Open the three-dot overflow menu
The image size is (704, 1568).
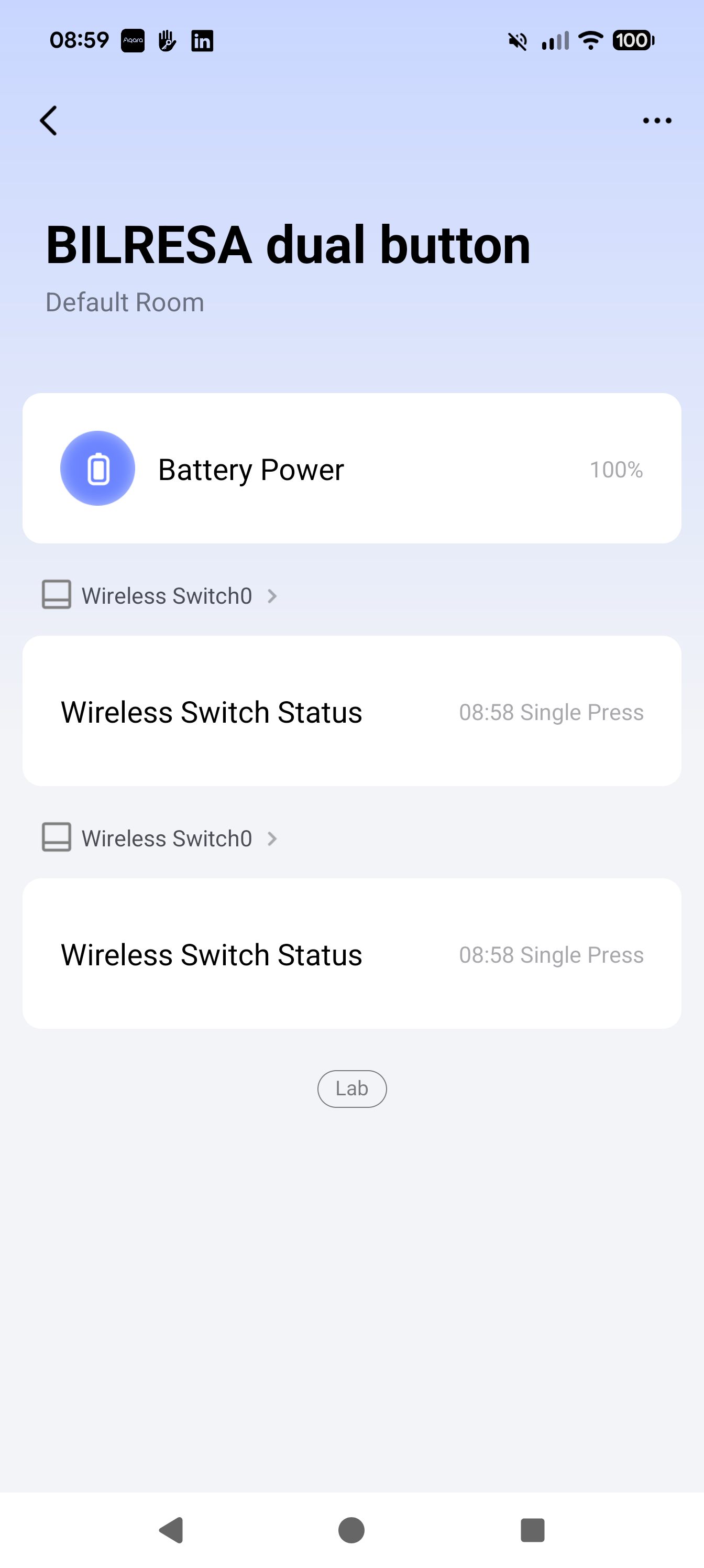click(x=656, y=121)
